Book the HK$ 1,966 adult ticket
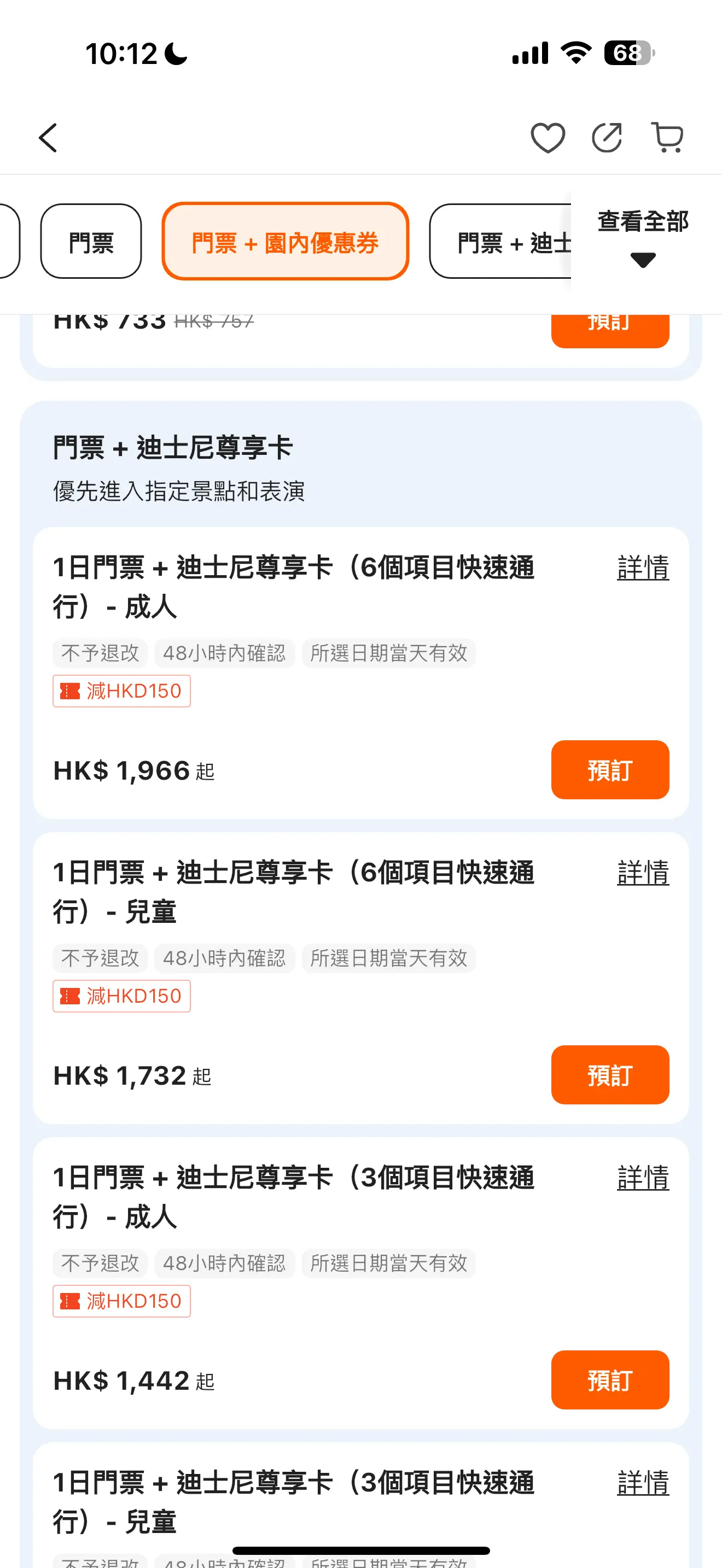The height and width of the screenshot is (1568, 722). (x=610, y=770)
